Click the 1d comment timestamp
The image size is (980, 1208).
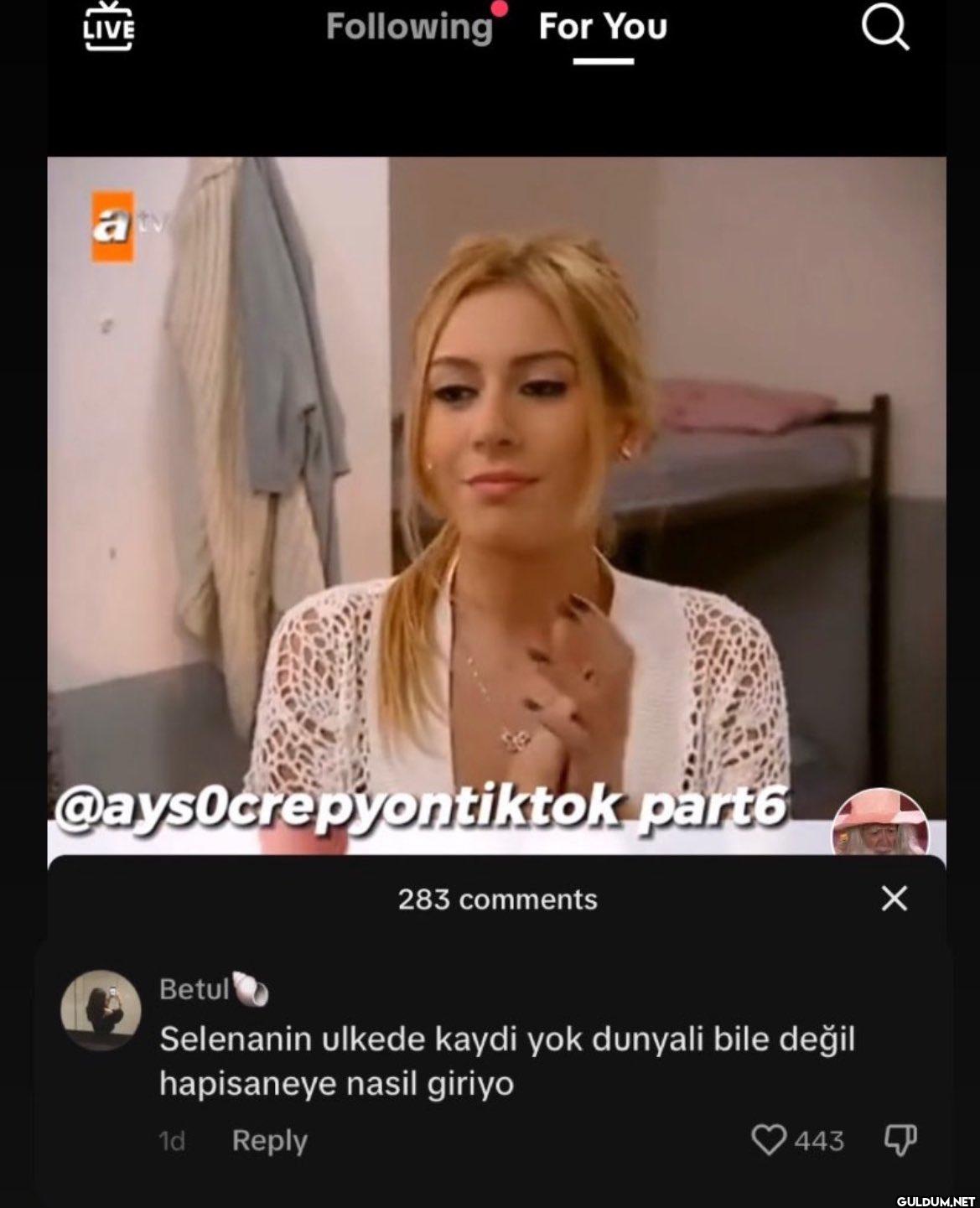pos(174,1139)
